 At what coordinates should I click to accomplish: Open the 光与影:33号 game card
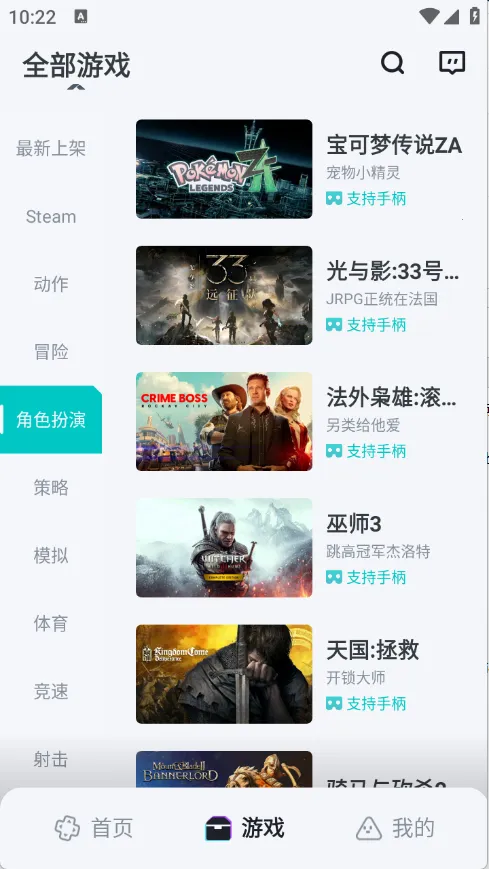pos(299,295)
